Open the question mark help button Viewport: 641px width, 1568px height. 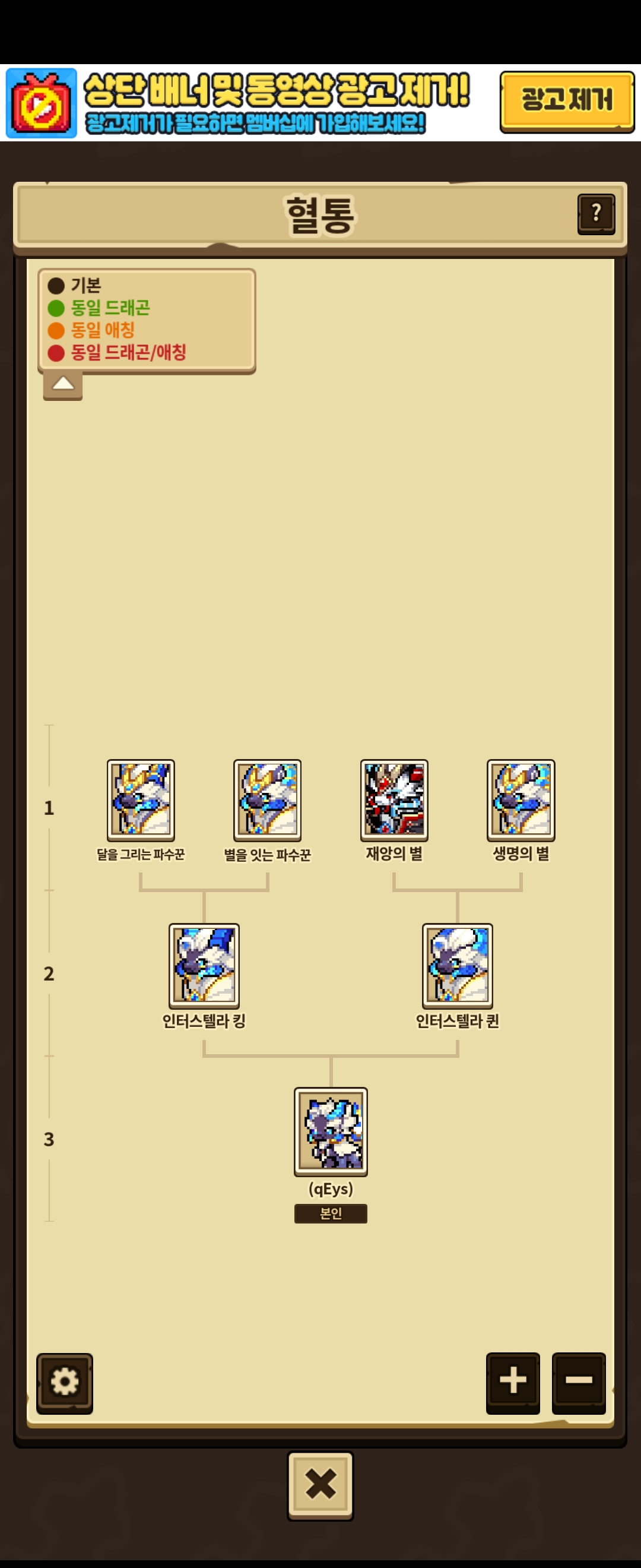click(595, 213)
